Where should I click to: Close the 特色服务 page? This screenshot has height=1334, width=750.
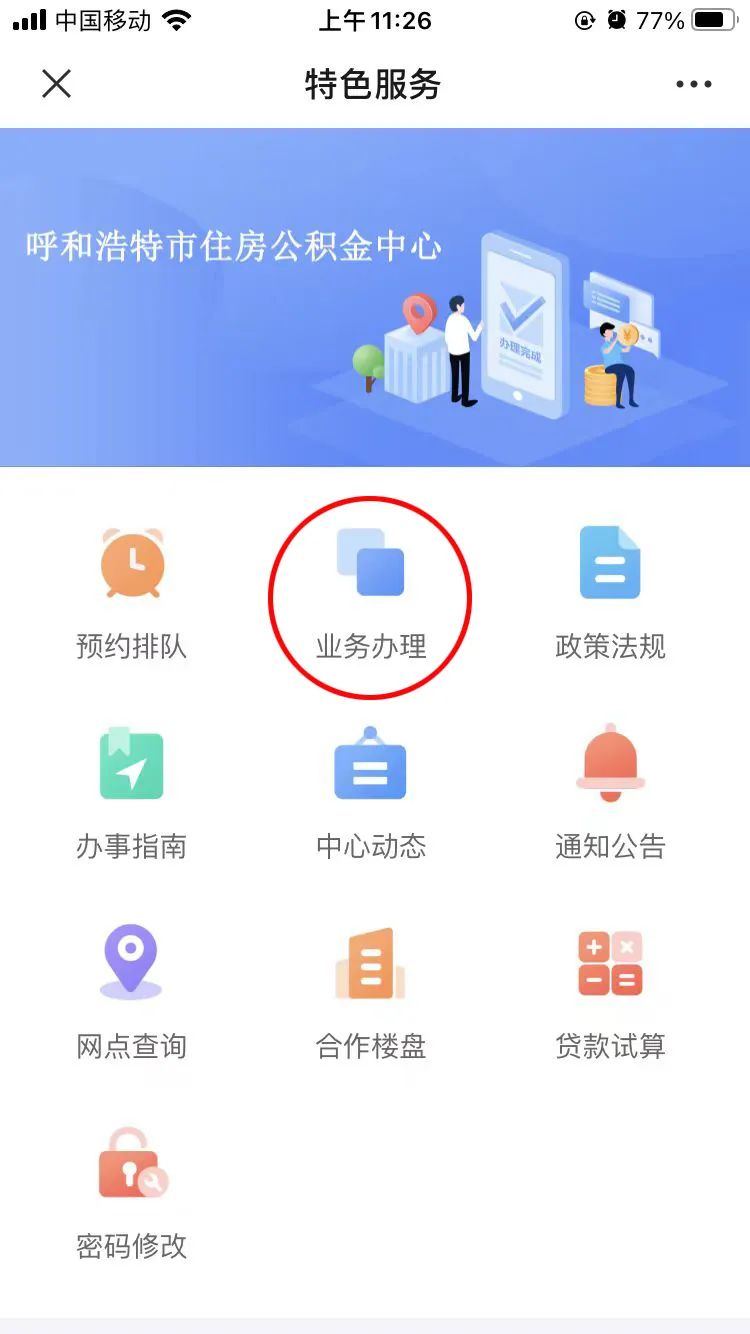coord(57,84)
